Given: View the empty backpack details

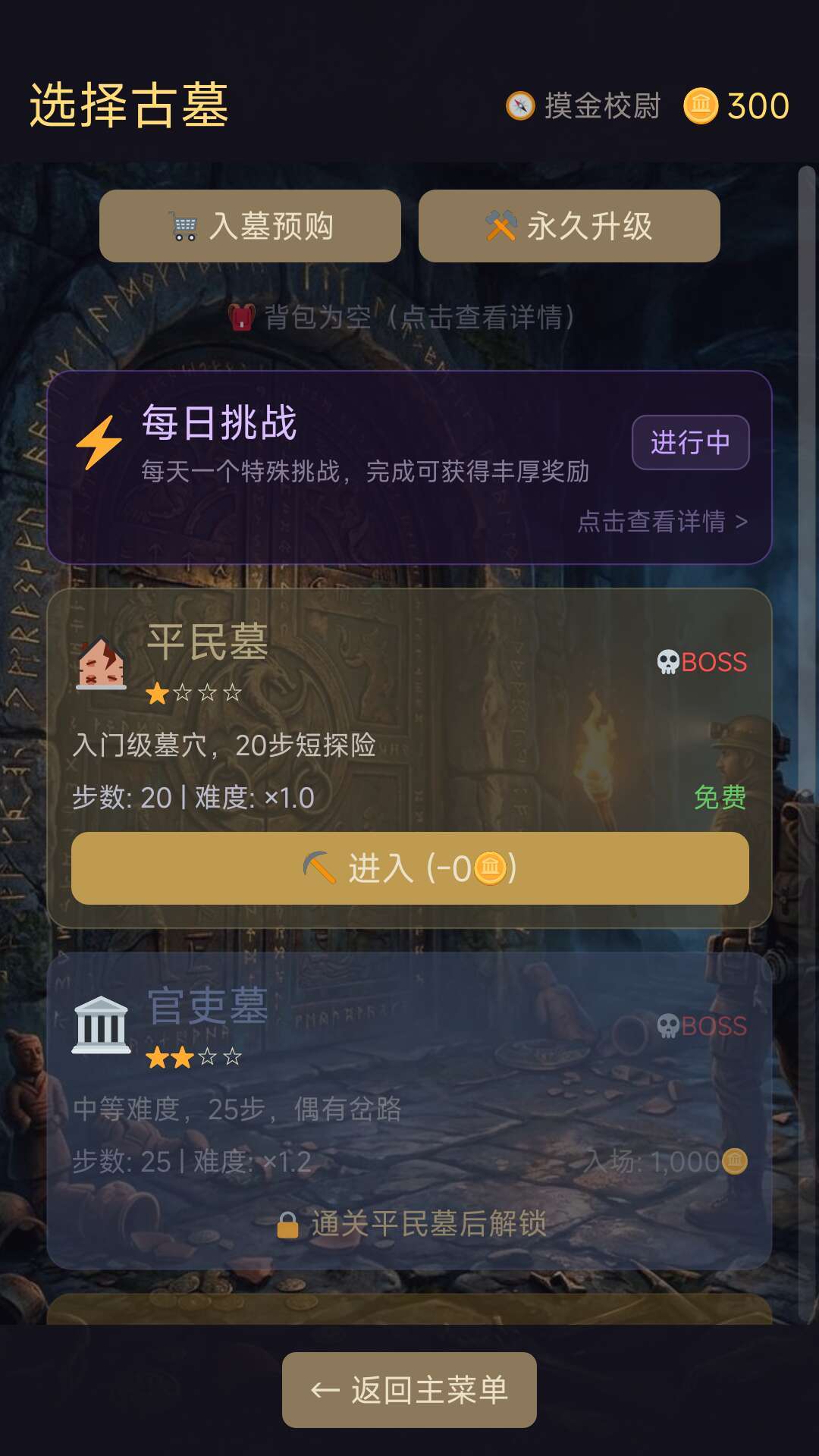Looking at the screenshot, I should click(x=402, y=317).
